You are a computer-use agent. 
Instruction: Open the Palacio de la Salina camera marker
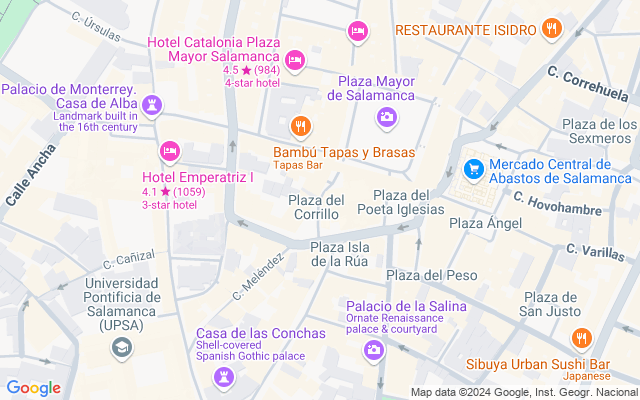click(373, 351)
